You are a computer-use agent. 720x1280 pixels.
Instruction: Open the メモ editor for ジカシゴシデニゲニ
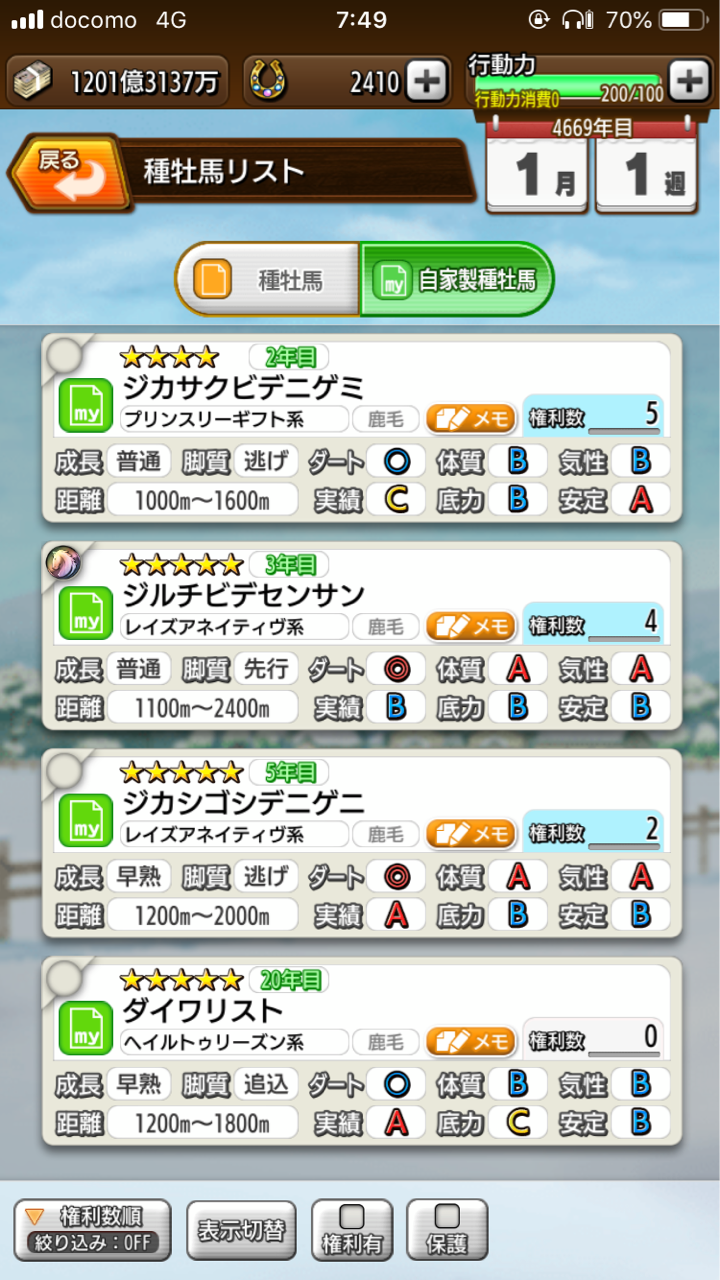[471, 833]
